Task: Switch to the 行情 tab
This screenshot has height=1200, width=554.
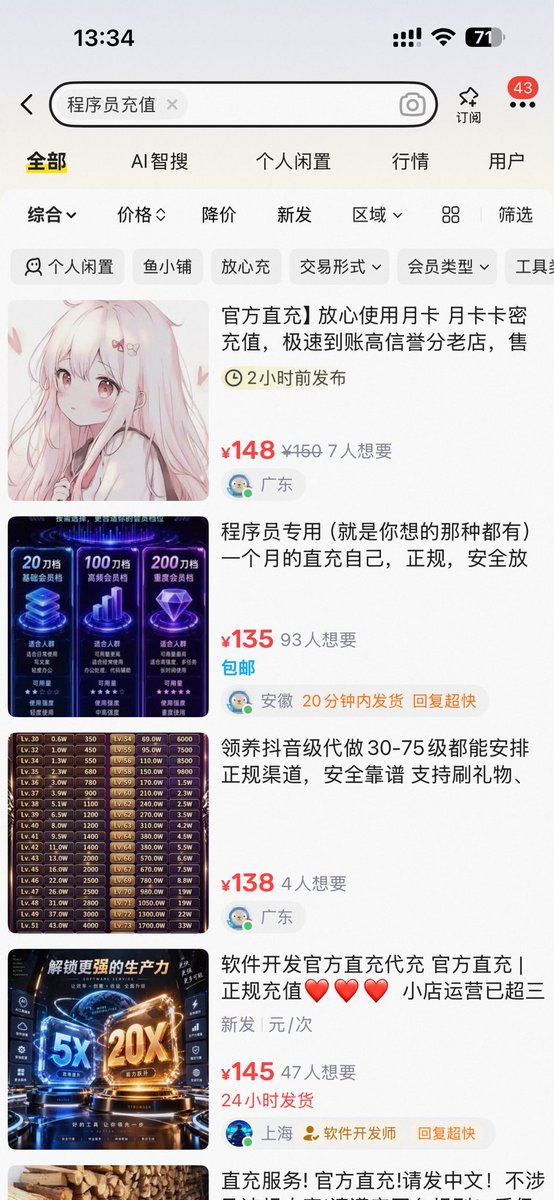Action: (411, 161)
